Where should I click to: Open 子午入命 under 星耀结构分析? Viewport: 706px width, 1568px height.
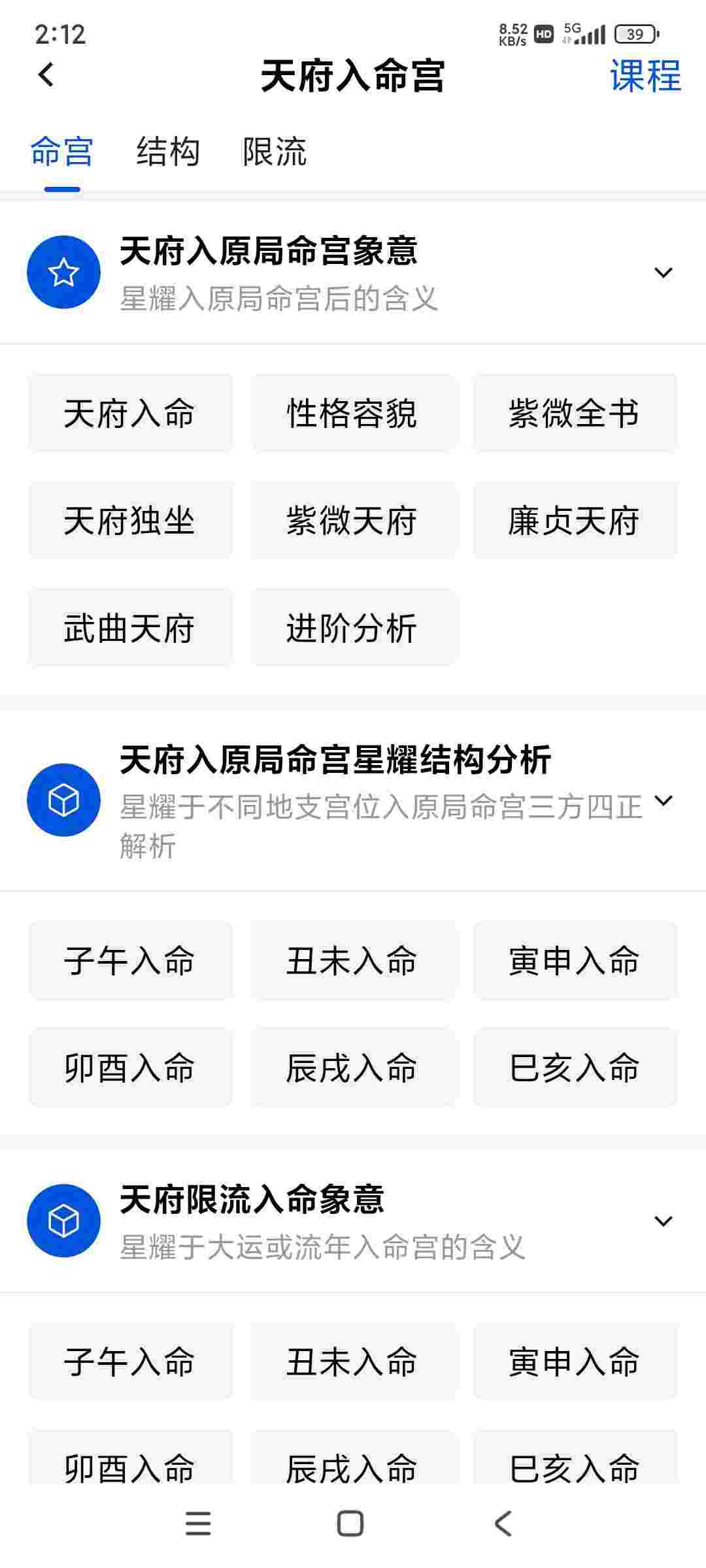click(x=129, y=960)
